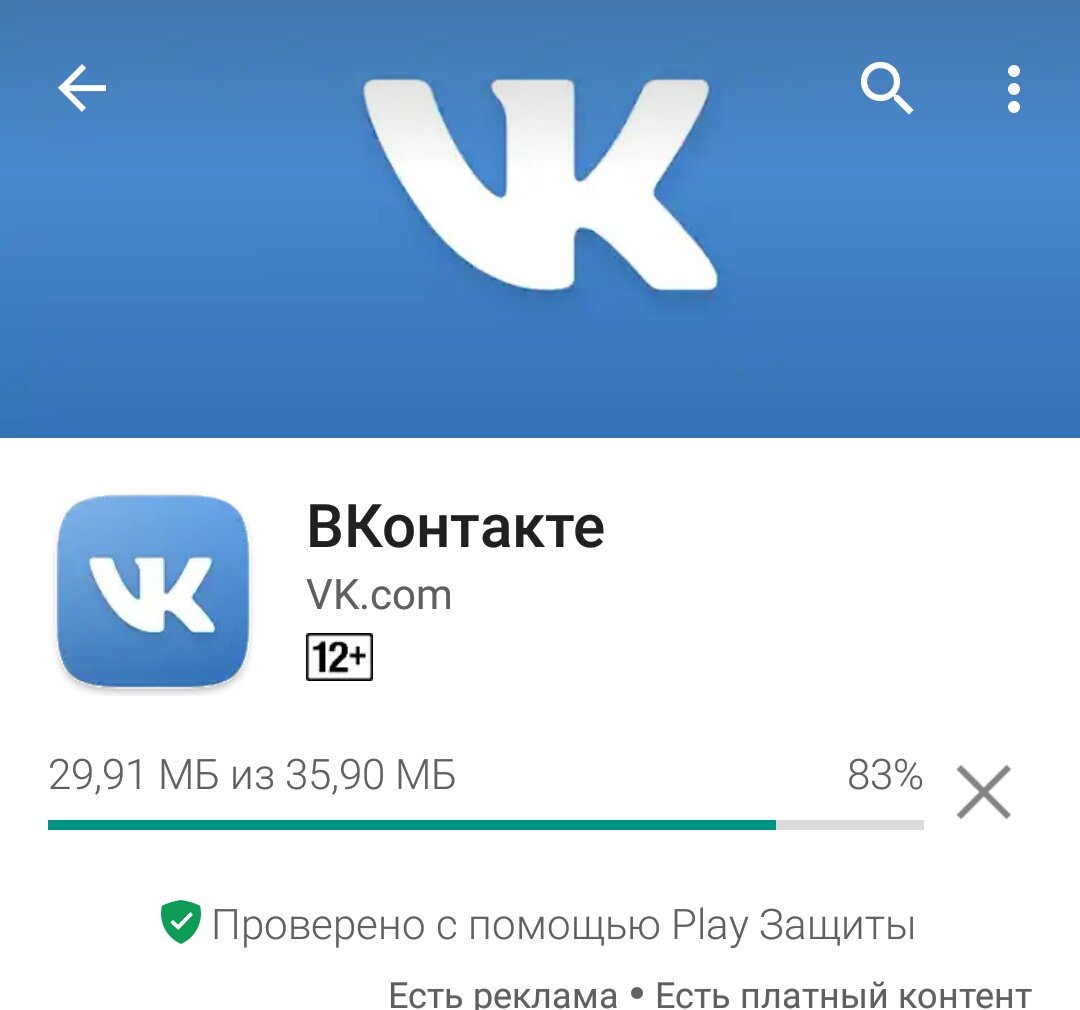Open search in Play Store

click(886, 90)
